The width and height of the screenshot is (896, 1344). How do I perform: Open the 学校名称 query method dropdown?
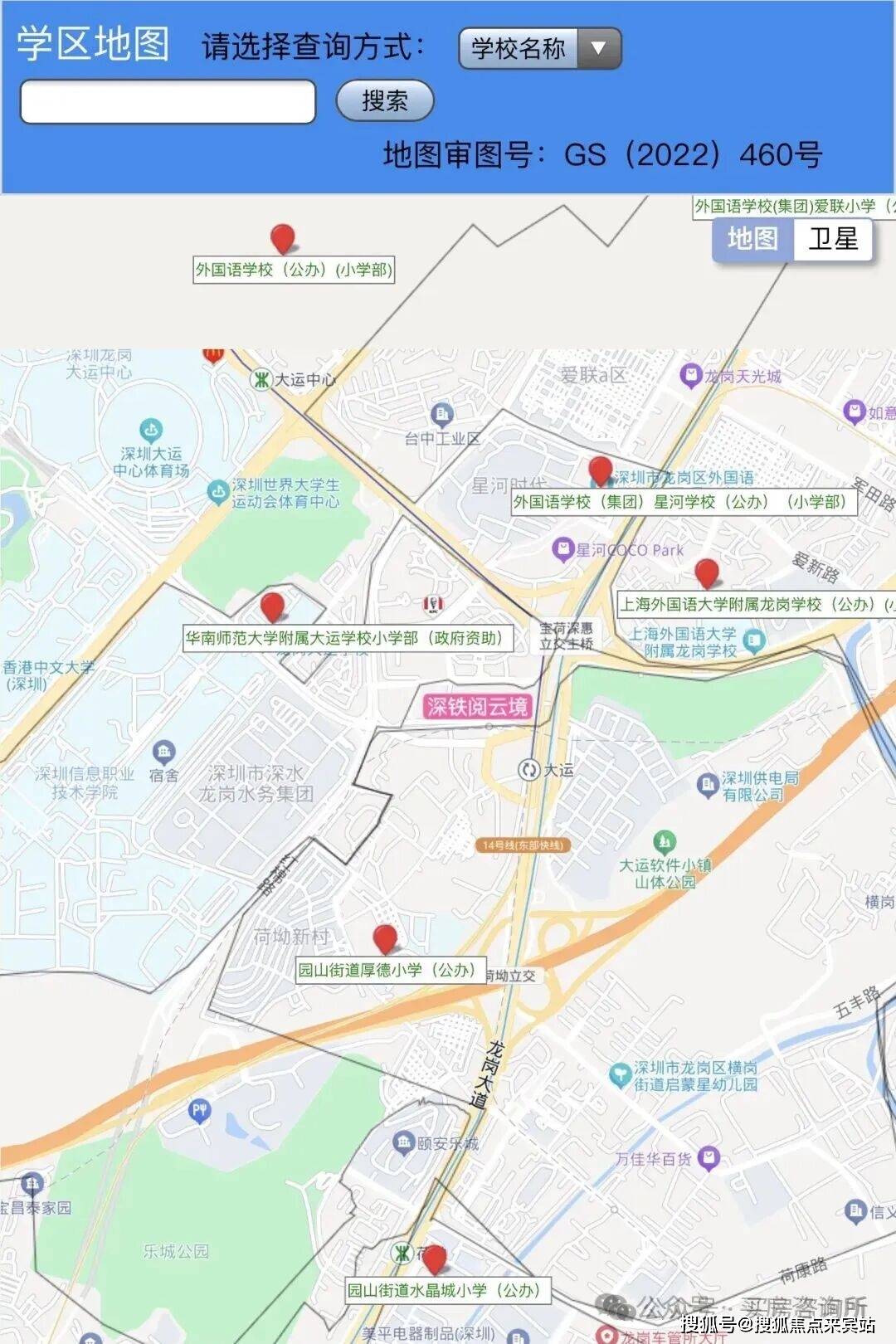539,48
